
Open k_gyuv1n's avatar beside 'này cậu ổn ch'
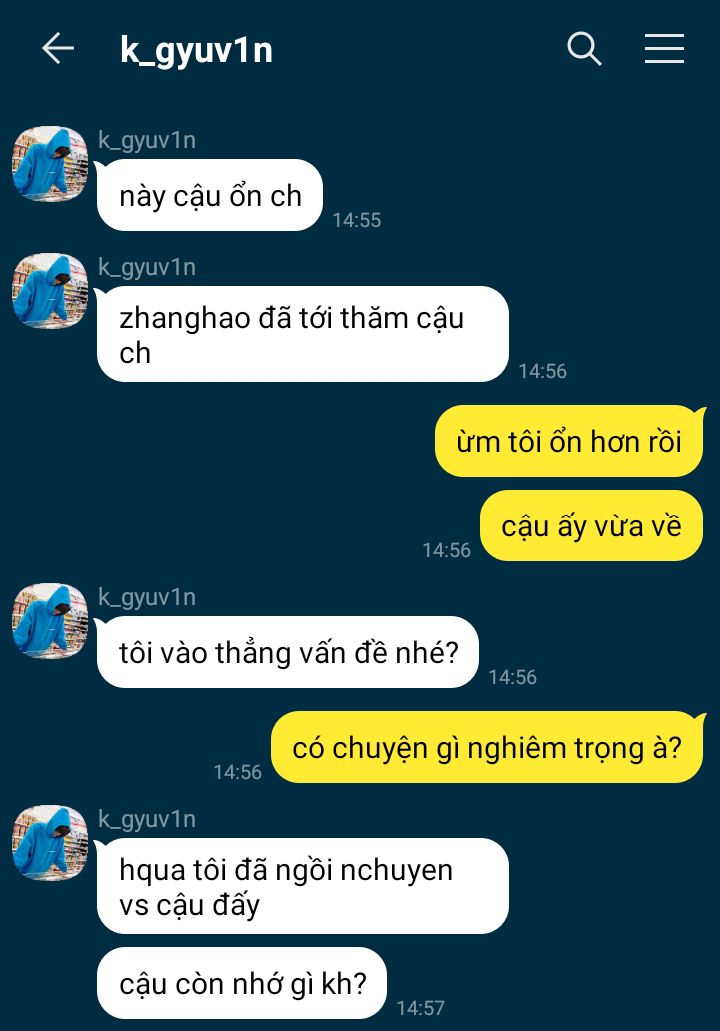point(50,164)
